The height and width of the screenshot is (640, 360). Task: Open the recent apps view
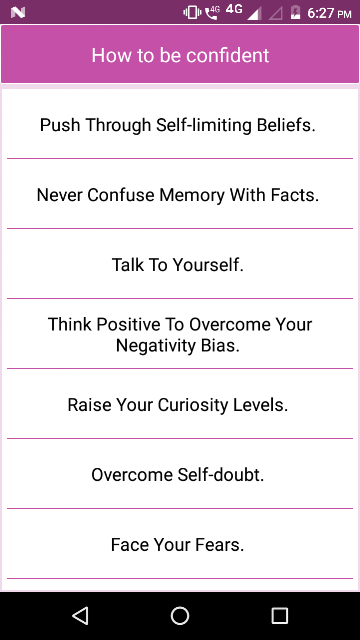click(280, 616)
